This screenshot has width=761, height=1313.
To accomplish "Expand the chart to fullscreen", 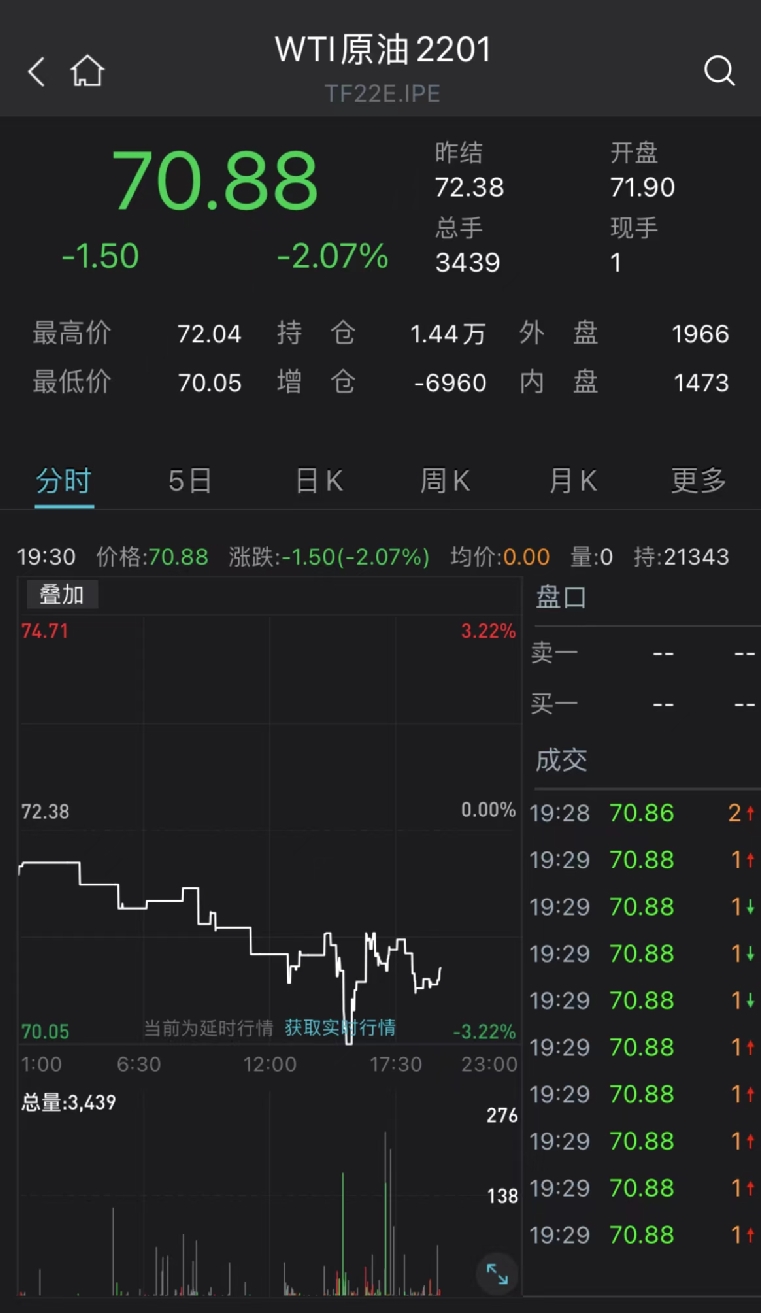I will (x=497, y=1273).
